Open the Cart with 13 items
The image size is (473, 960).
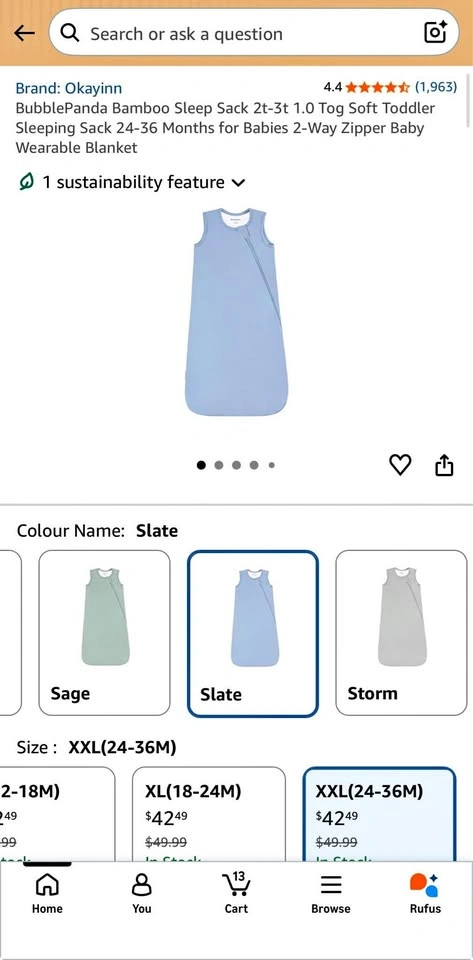click(236, 894)
